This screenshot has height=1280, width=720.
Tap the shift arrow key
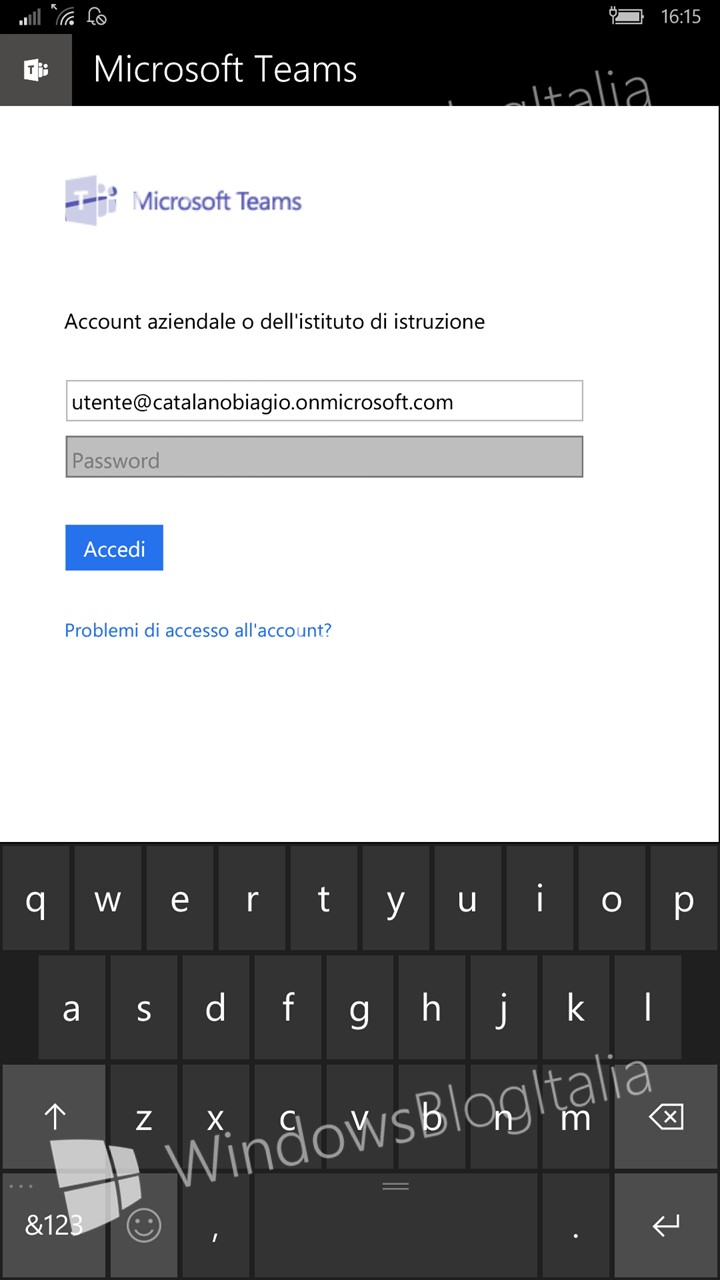coord(54,1117)
